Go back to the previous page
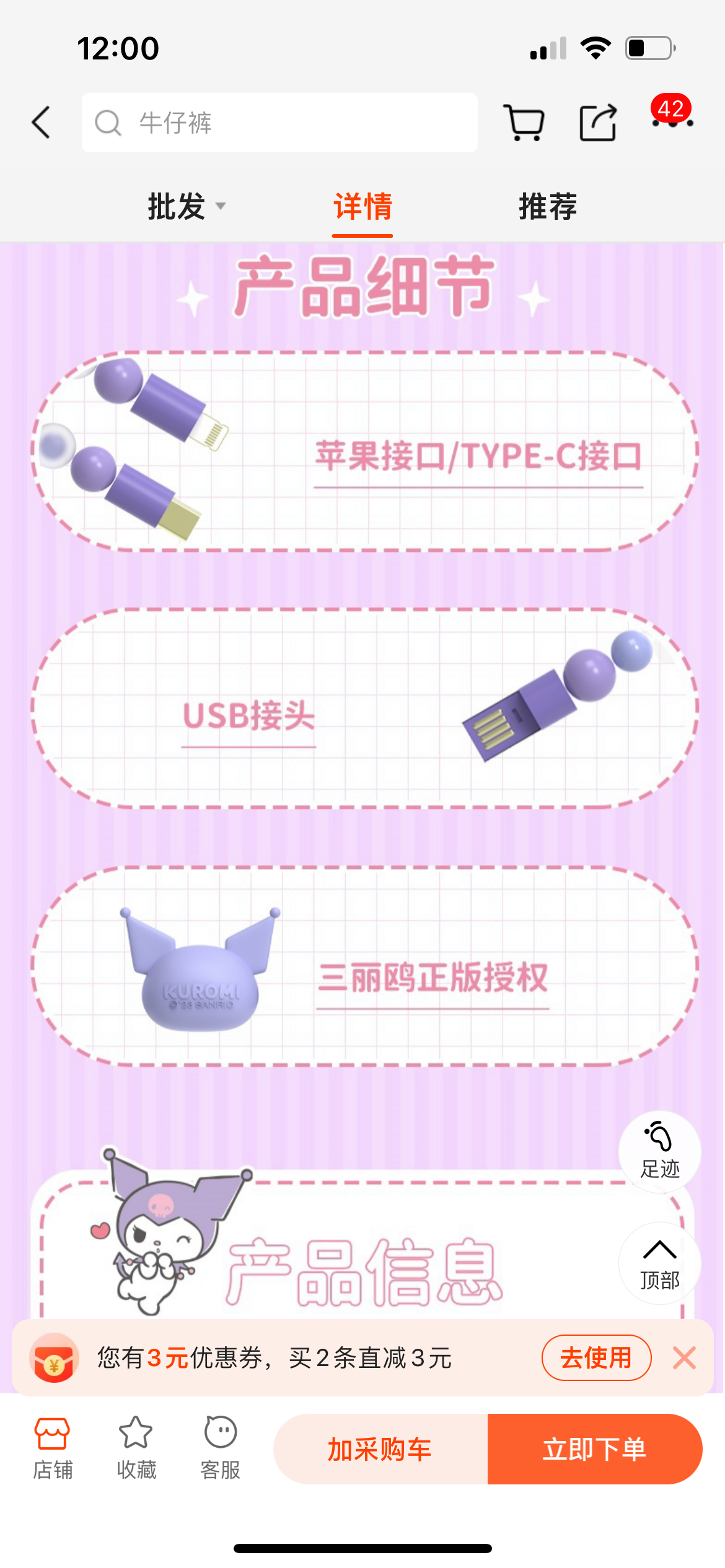 tap(41, 122)
